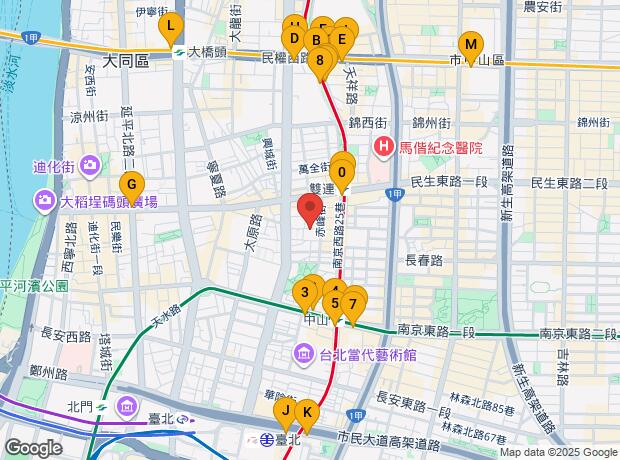Image resolution: width=620 pixels, height=460 pixels.
Task: Select the marker labeled B
Action: coord(316,41)
